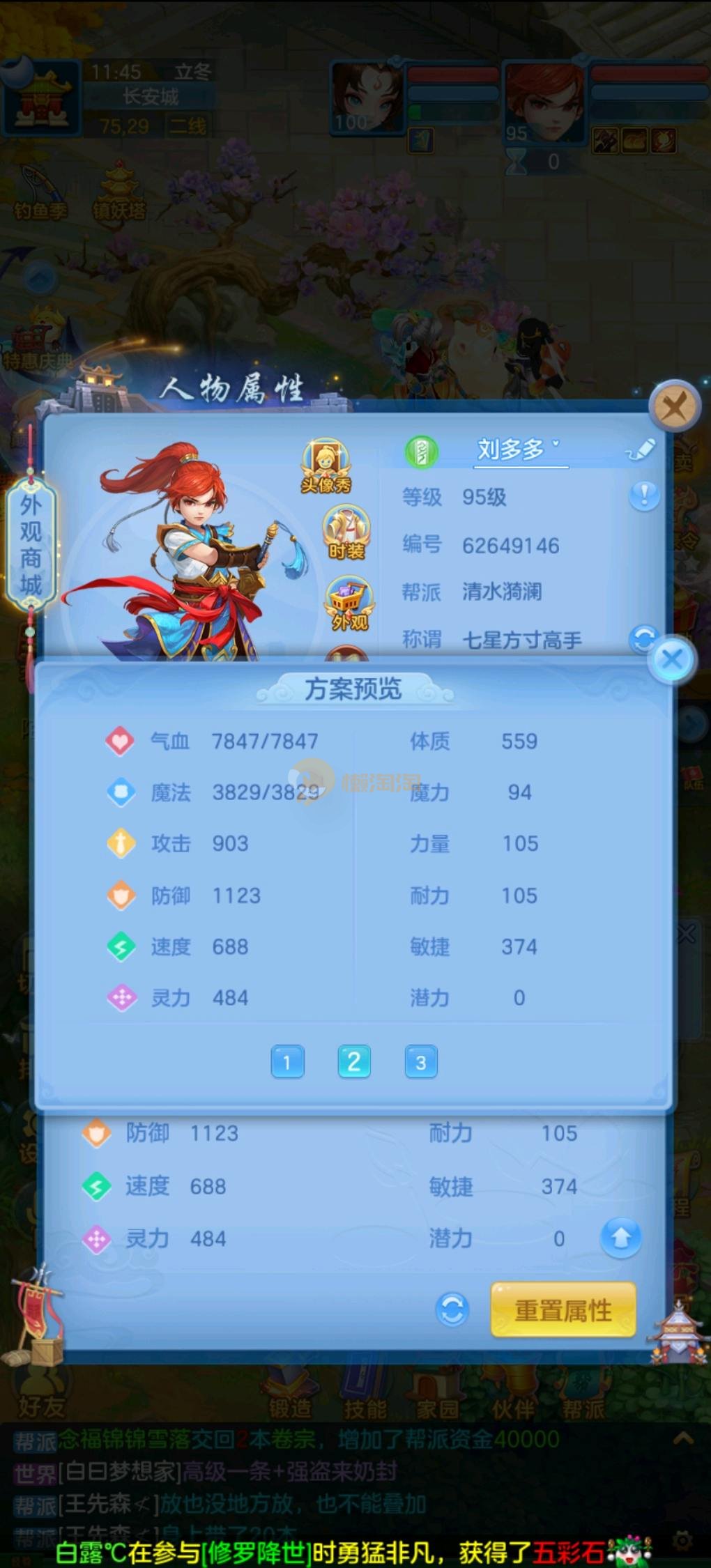Viewport: 711px width, 1568px height.
Task: Close the 人物属性 window
Action: click(x=673, y=405)
